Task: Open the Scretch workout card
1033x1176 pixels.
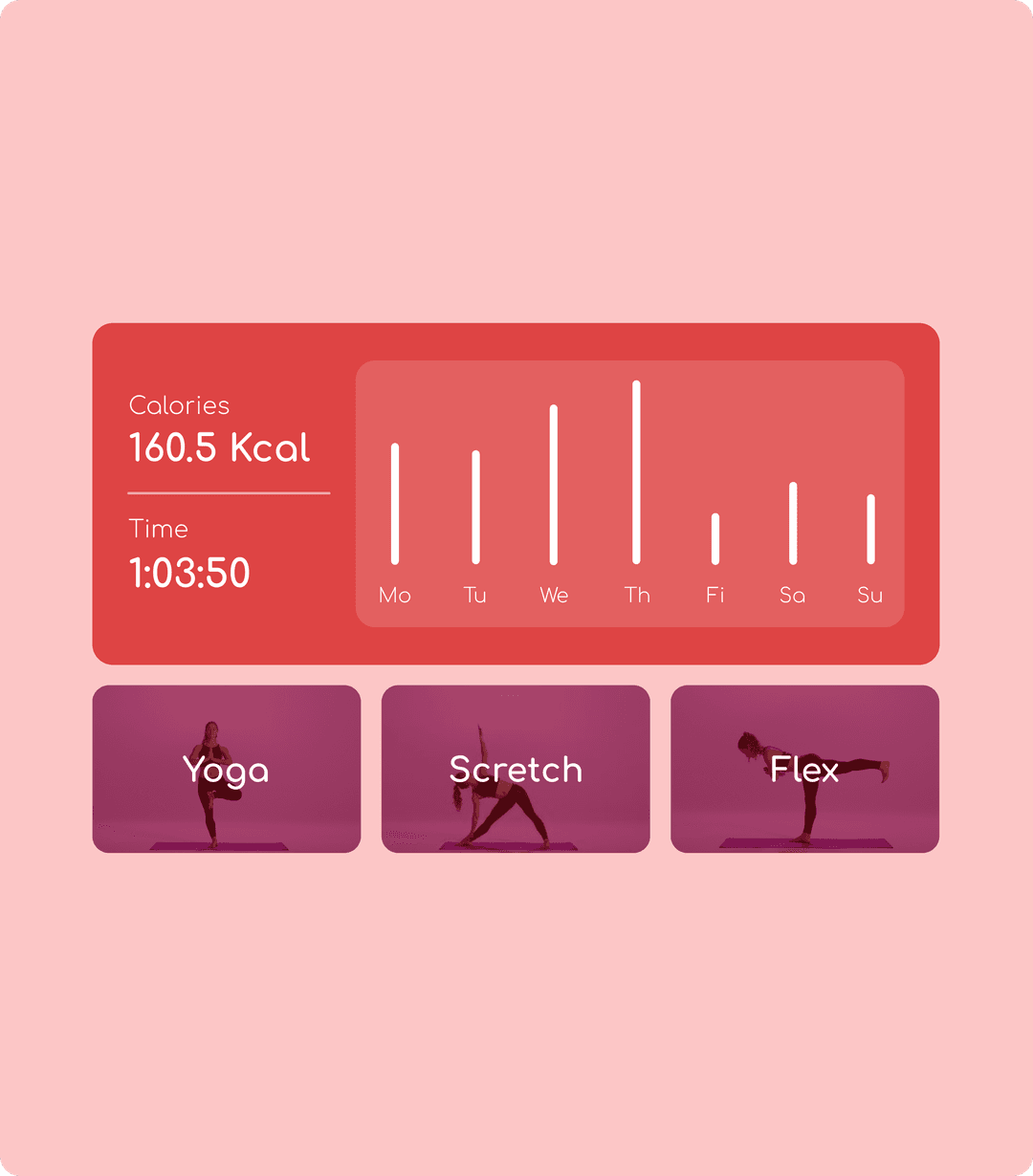Action: [516, 768]
